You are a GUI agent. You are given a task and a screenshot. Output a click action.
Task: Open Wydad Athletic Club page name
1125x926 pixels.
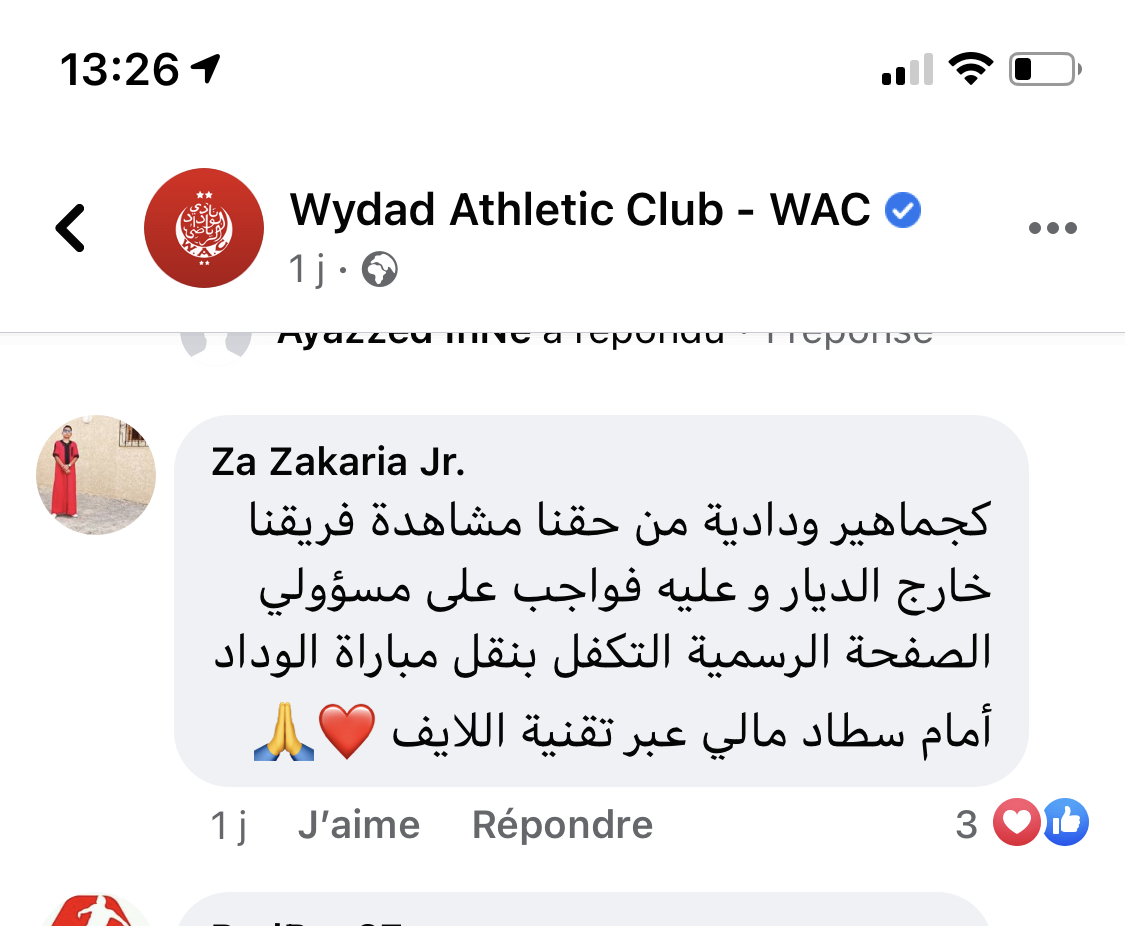[580, 210]
